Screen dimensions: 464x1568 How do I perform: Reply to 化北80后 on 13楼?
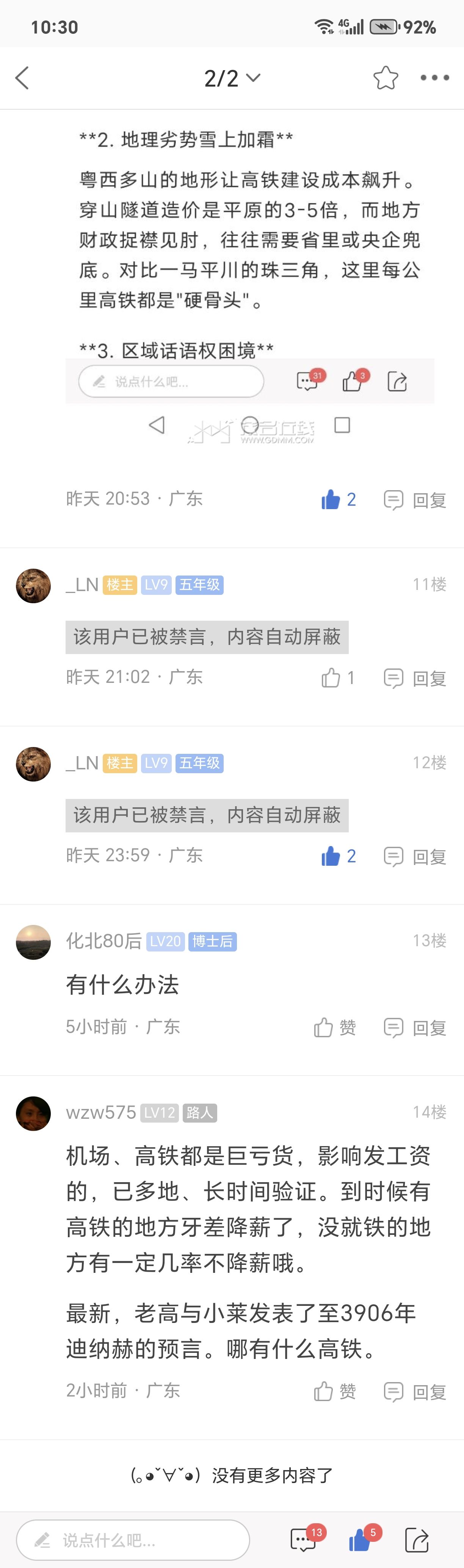[415, 1027]
